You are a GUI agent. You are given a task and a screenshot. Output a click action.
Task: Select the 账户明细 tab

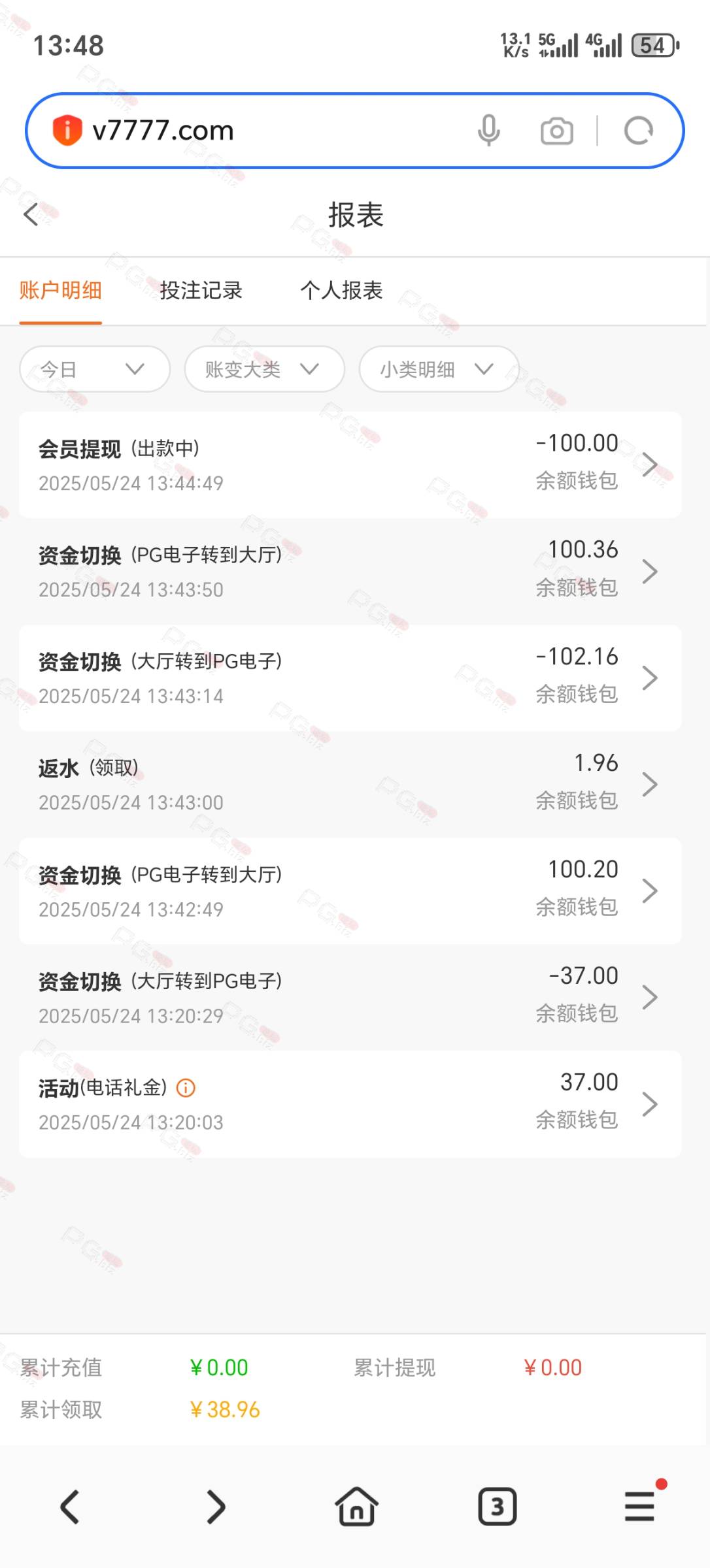[60, 290]
